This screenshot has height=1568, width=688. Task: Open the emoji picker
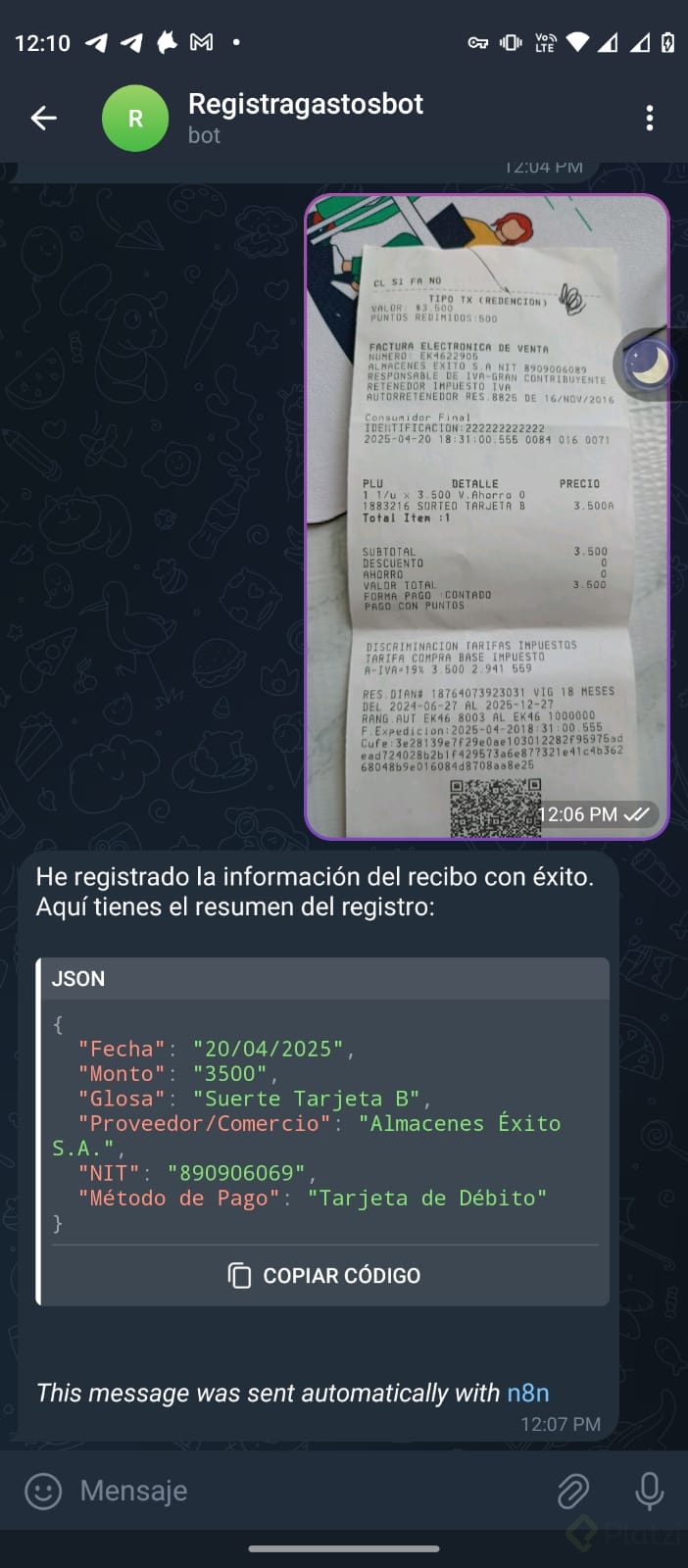pos(43,1491)
